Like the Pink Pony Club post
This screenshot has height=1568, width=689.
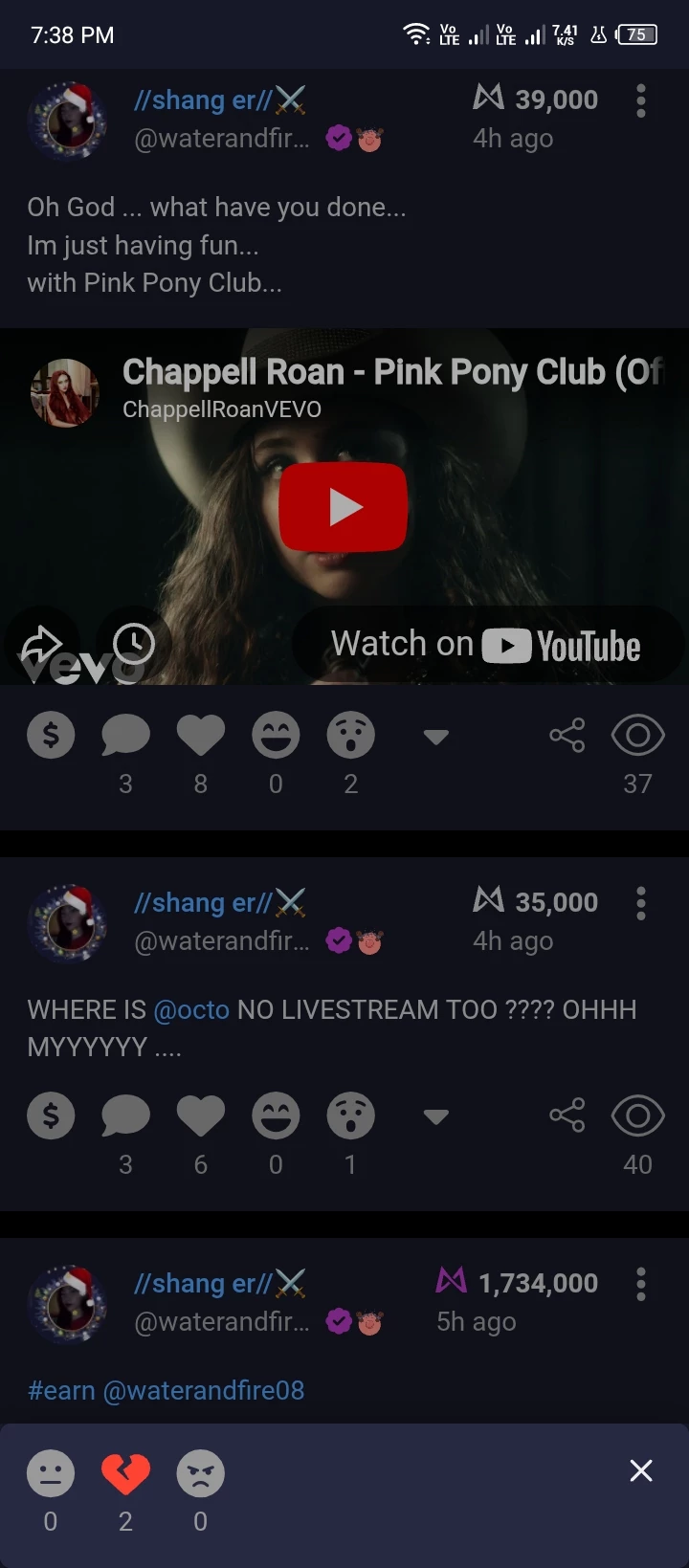coord(201,736)
